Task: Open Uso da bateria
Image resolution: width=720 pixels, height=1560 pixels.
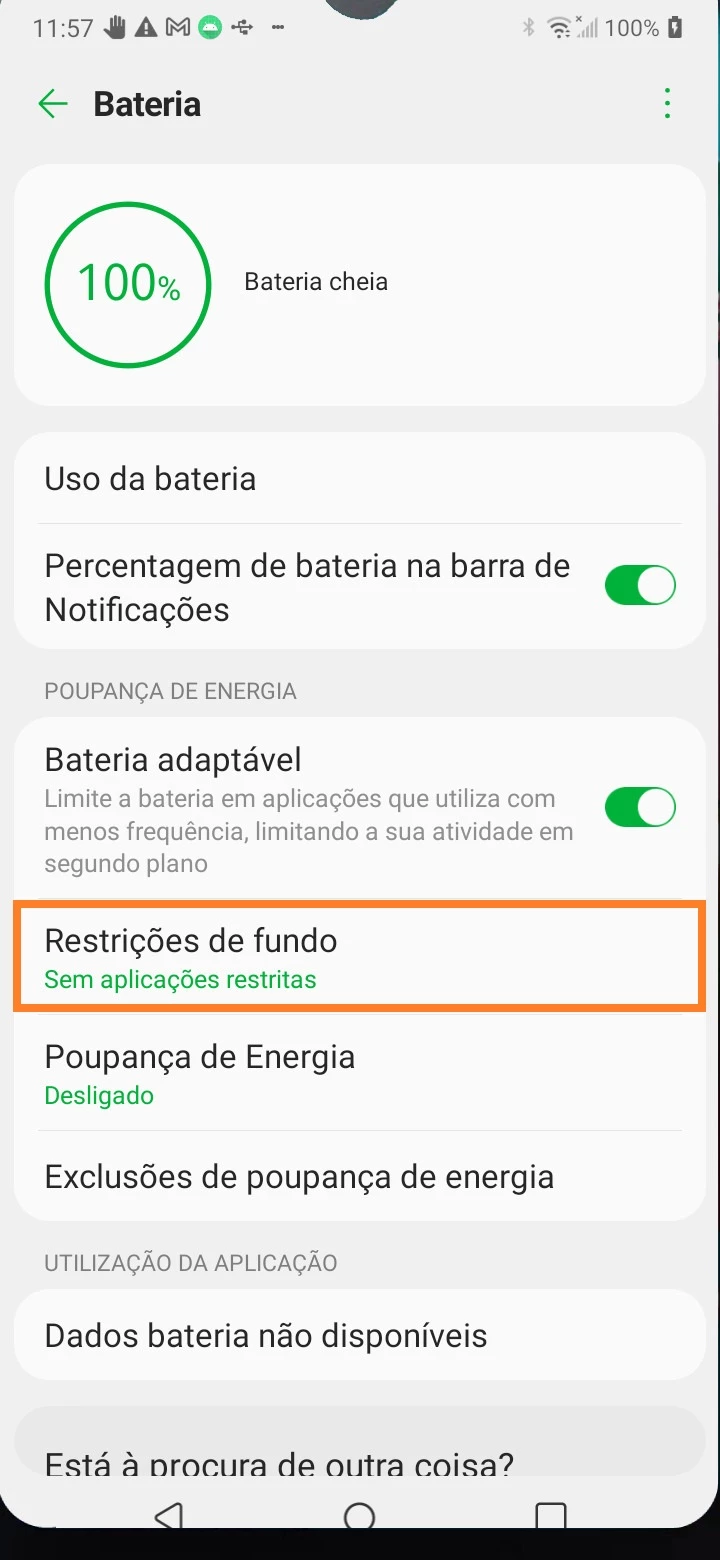Action: click(x=360, y=479)
